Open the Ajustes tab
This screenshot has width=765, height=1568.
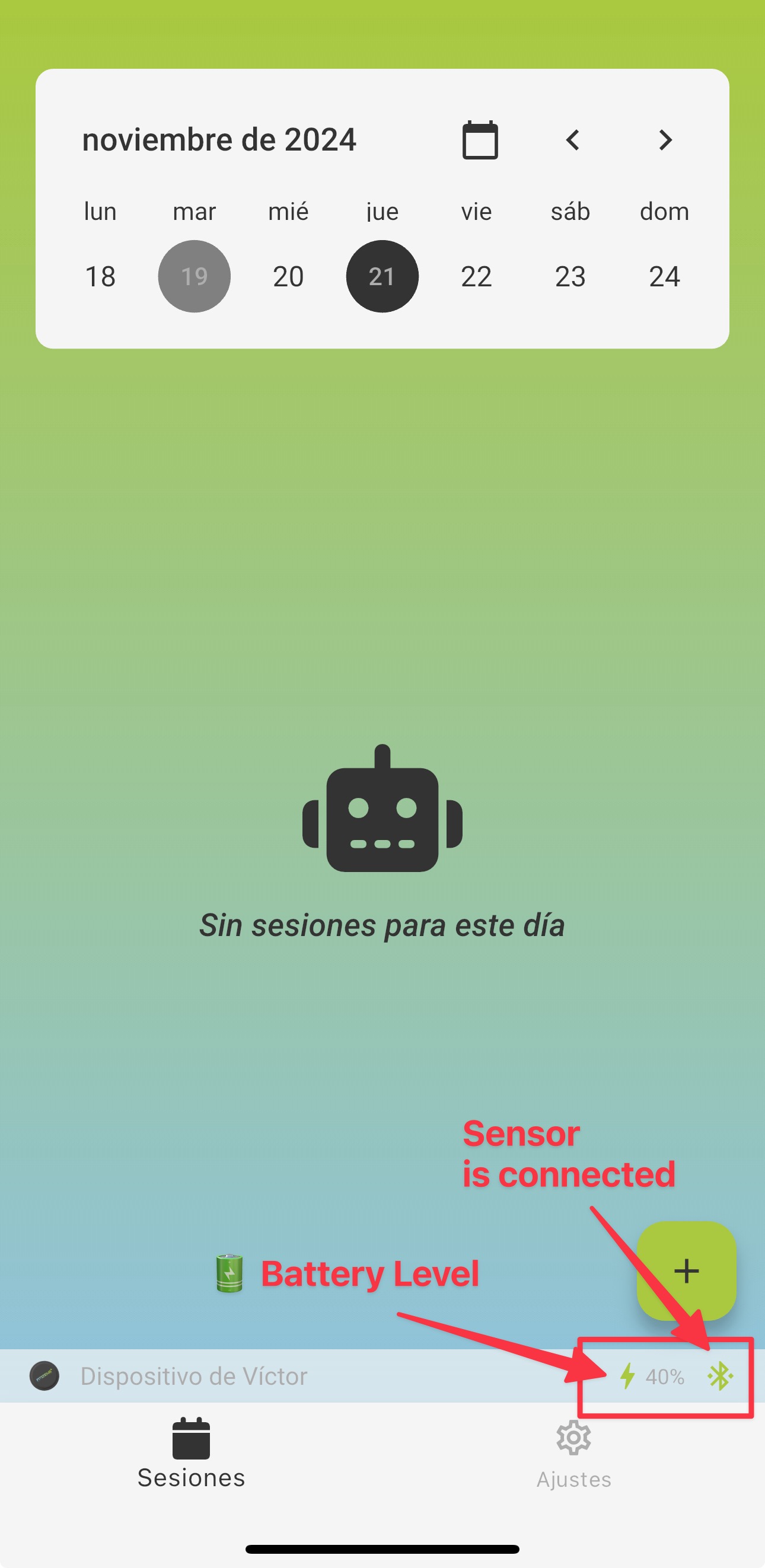(573, 1461)
